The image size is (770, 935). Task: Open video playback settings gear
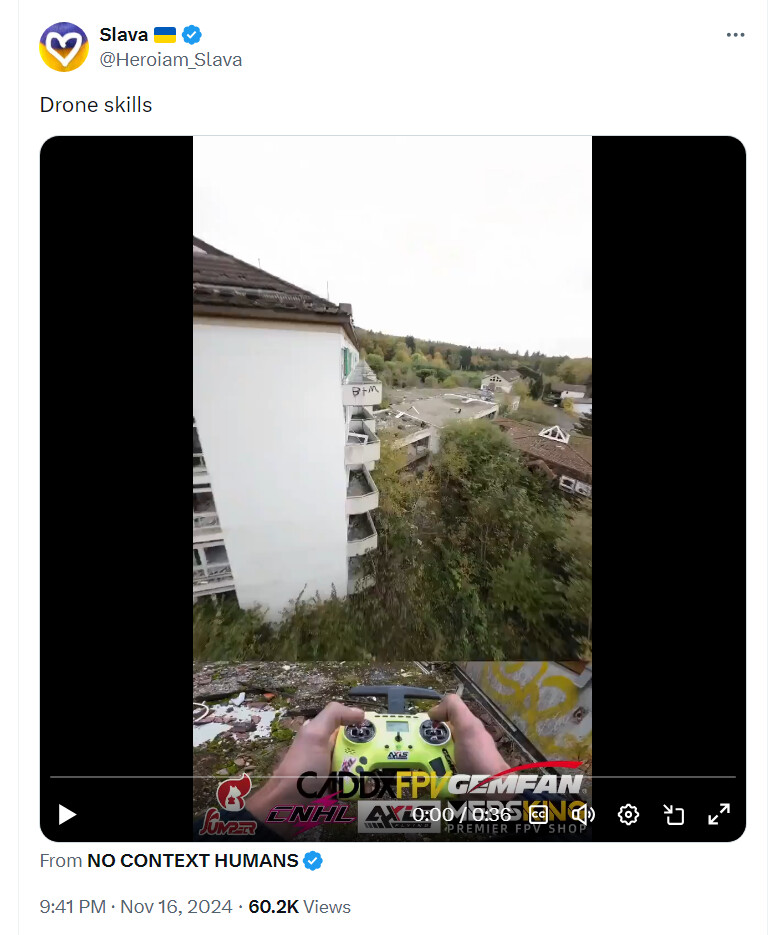click(x=628, y=814)
